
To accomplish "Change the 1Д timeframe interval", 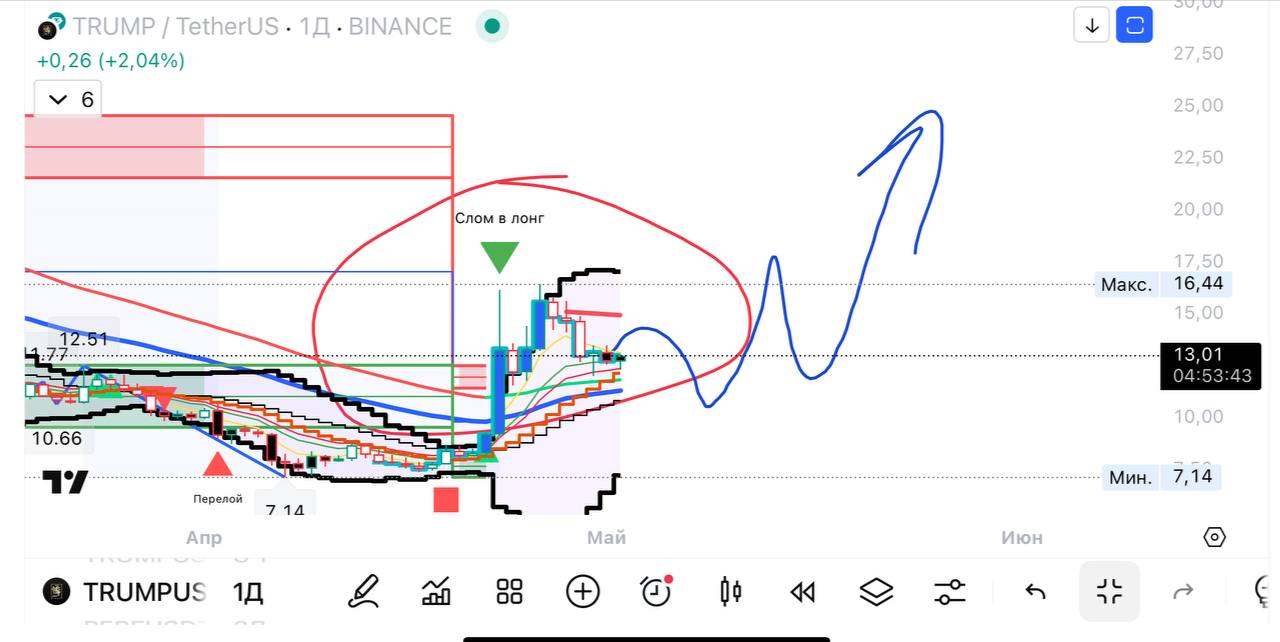I will (x=247, y=592).
